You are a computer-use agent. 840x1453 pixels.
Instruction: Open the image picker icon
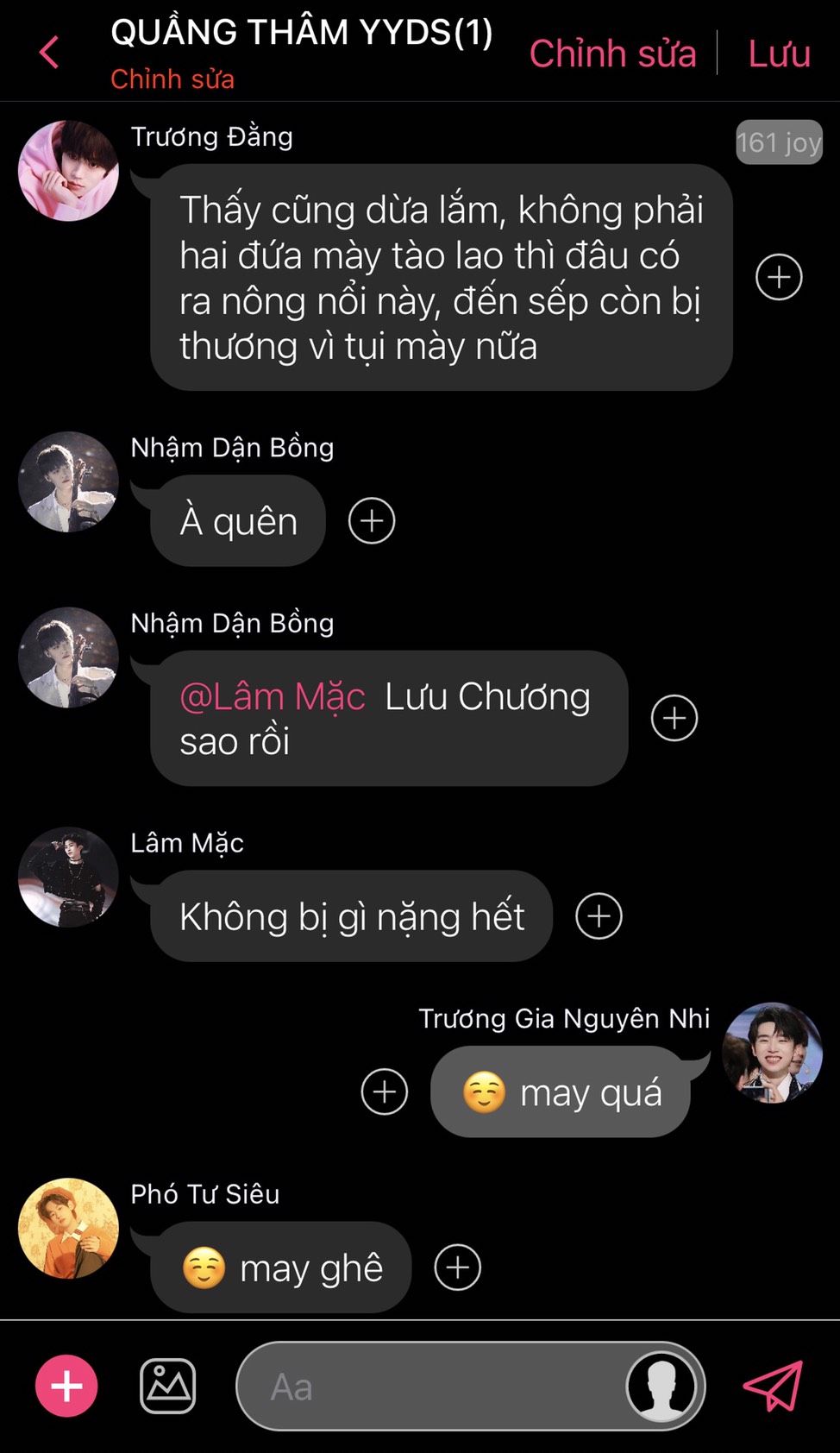click(167, 1386)
